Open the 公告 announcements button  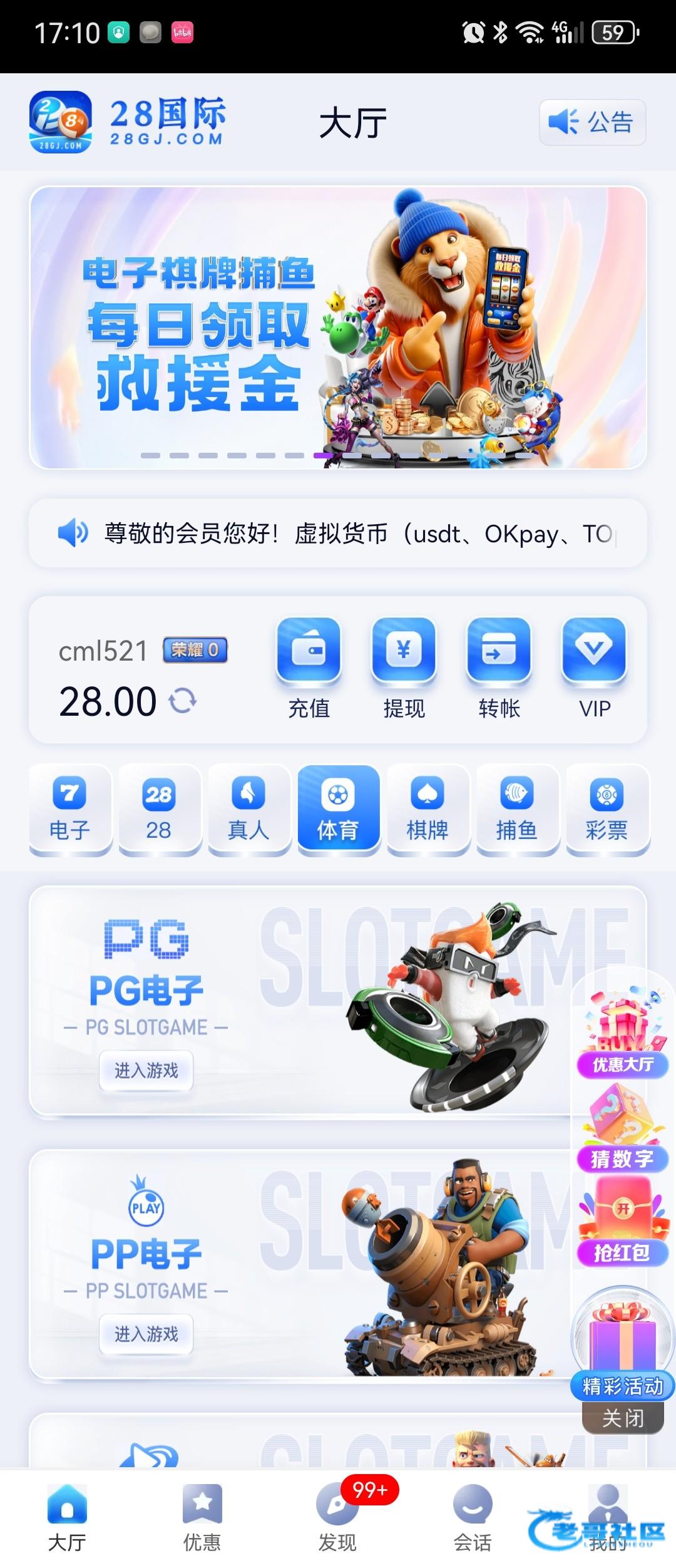coord(592,122)
